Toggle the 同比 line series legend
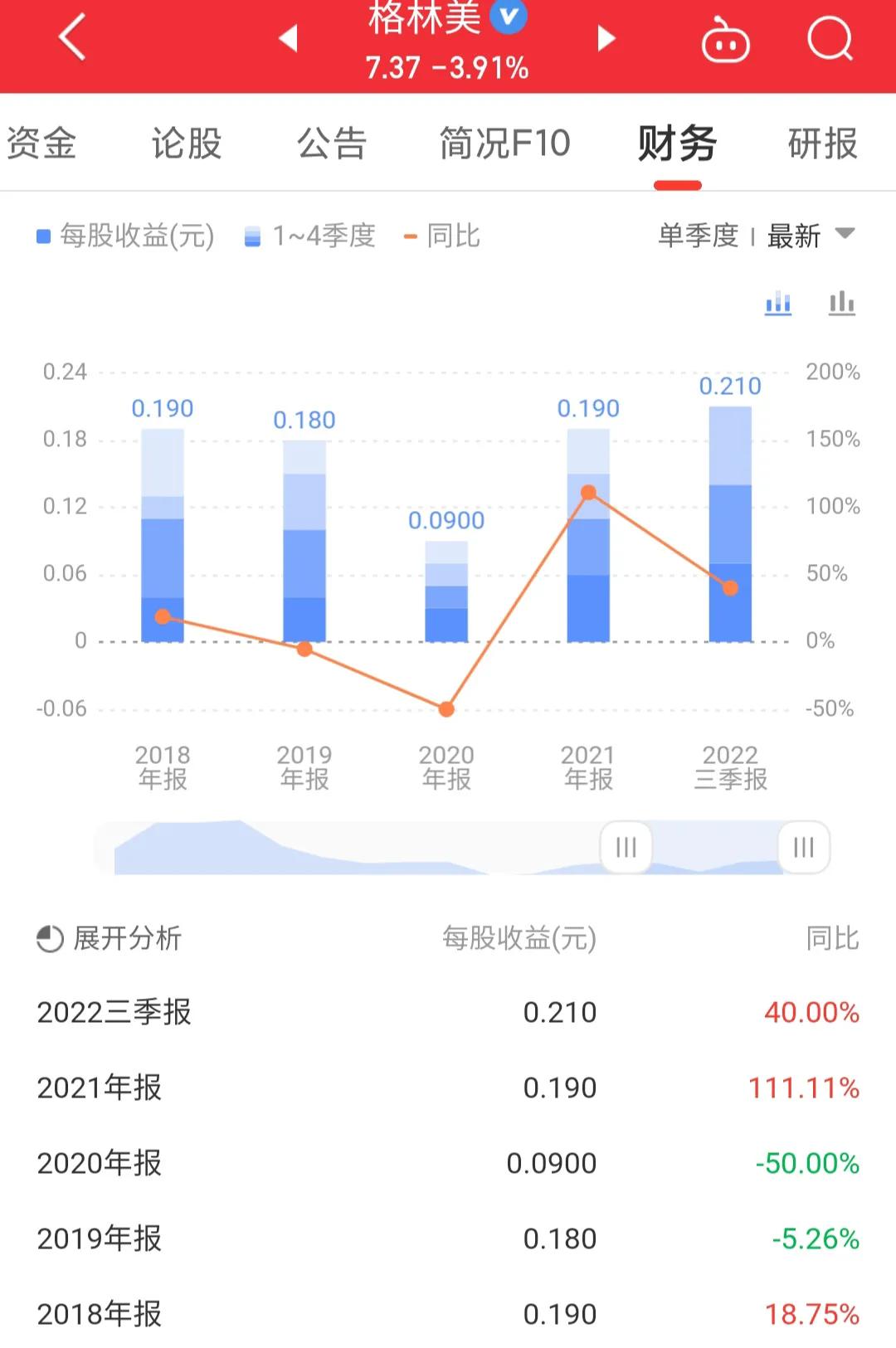This screenshot has height=1348, width=896. click(448, 237)
